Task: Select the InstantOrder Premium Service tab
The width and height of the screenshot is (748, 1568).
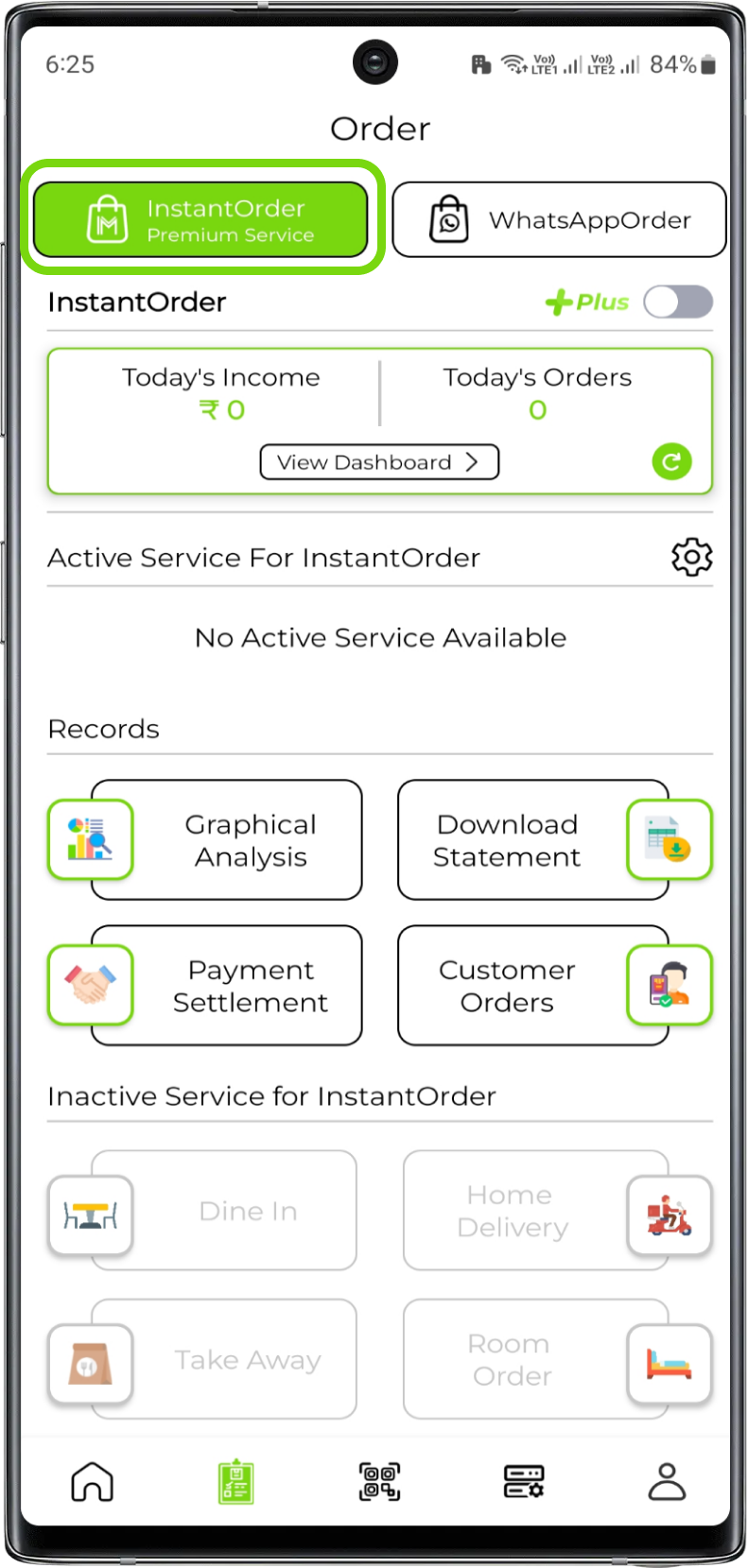Action: tap(200, 219)
